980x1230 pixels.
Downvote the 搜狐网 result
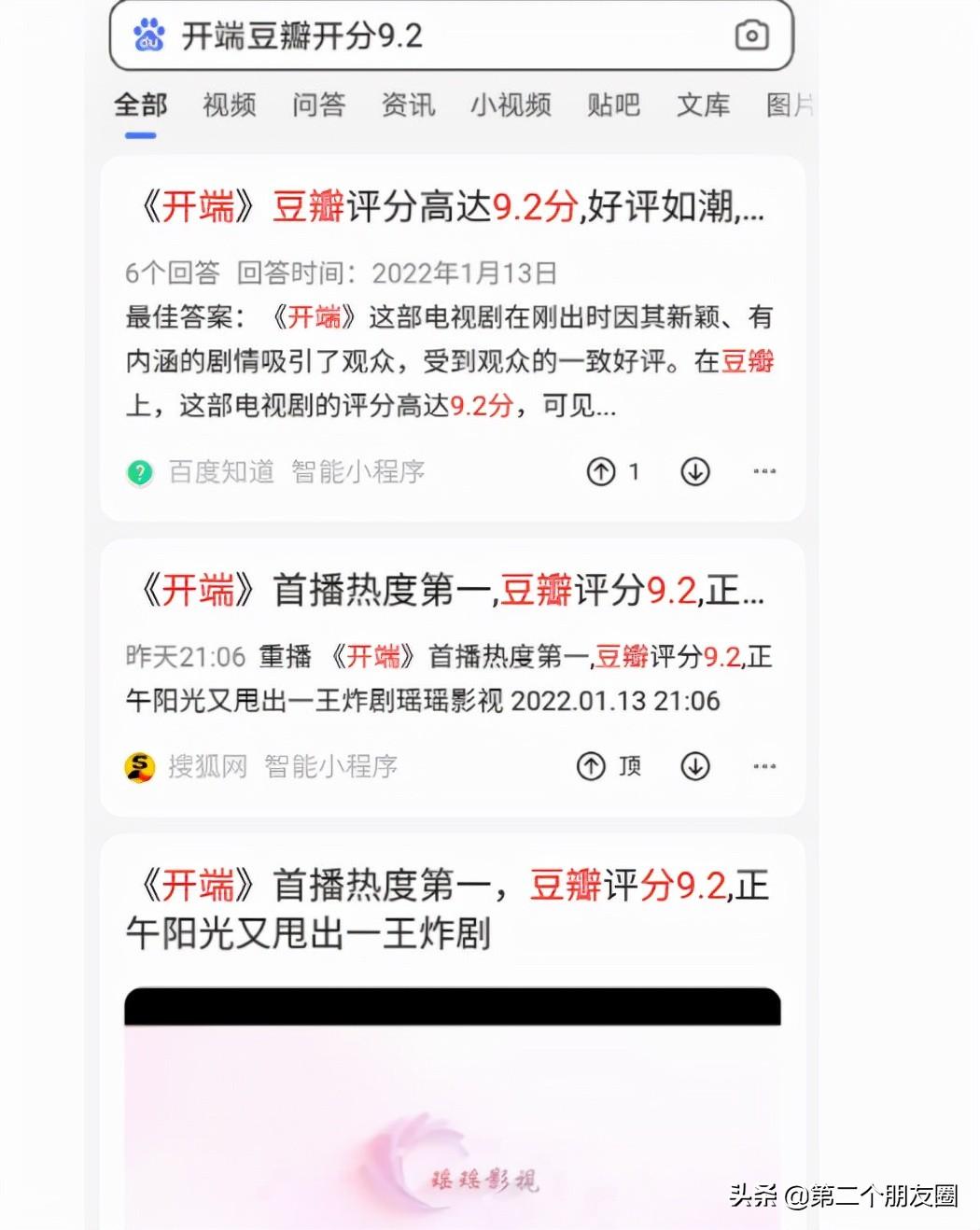(x=695, y=767)
